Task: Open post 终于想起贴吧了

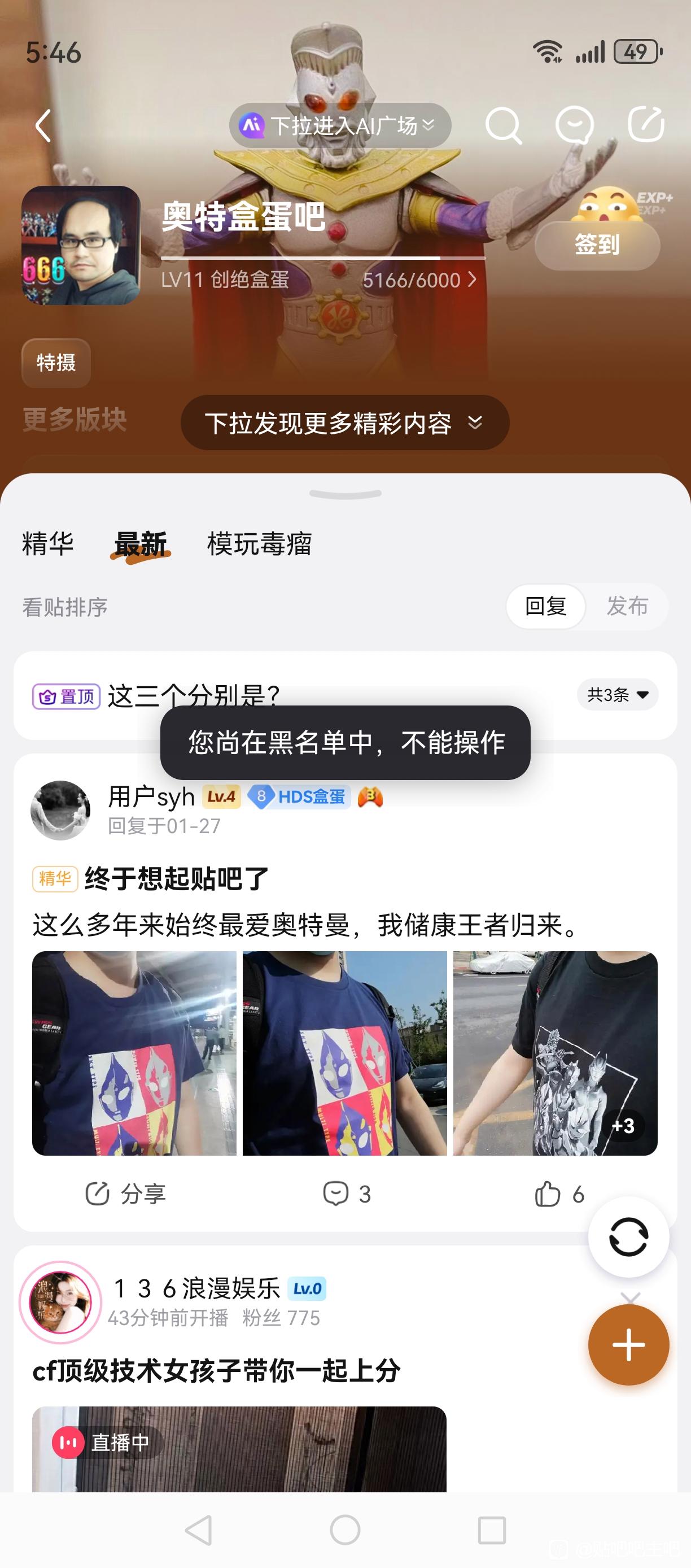Action: click(x=176, y=878)
